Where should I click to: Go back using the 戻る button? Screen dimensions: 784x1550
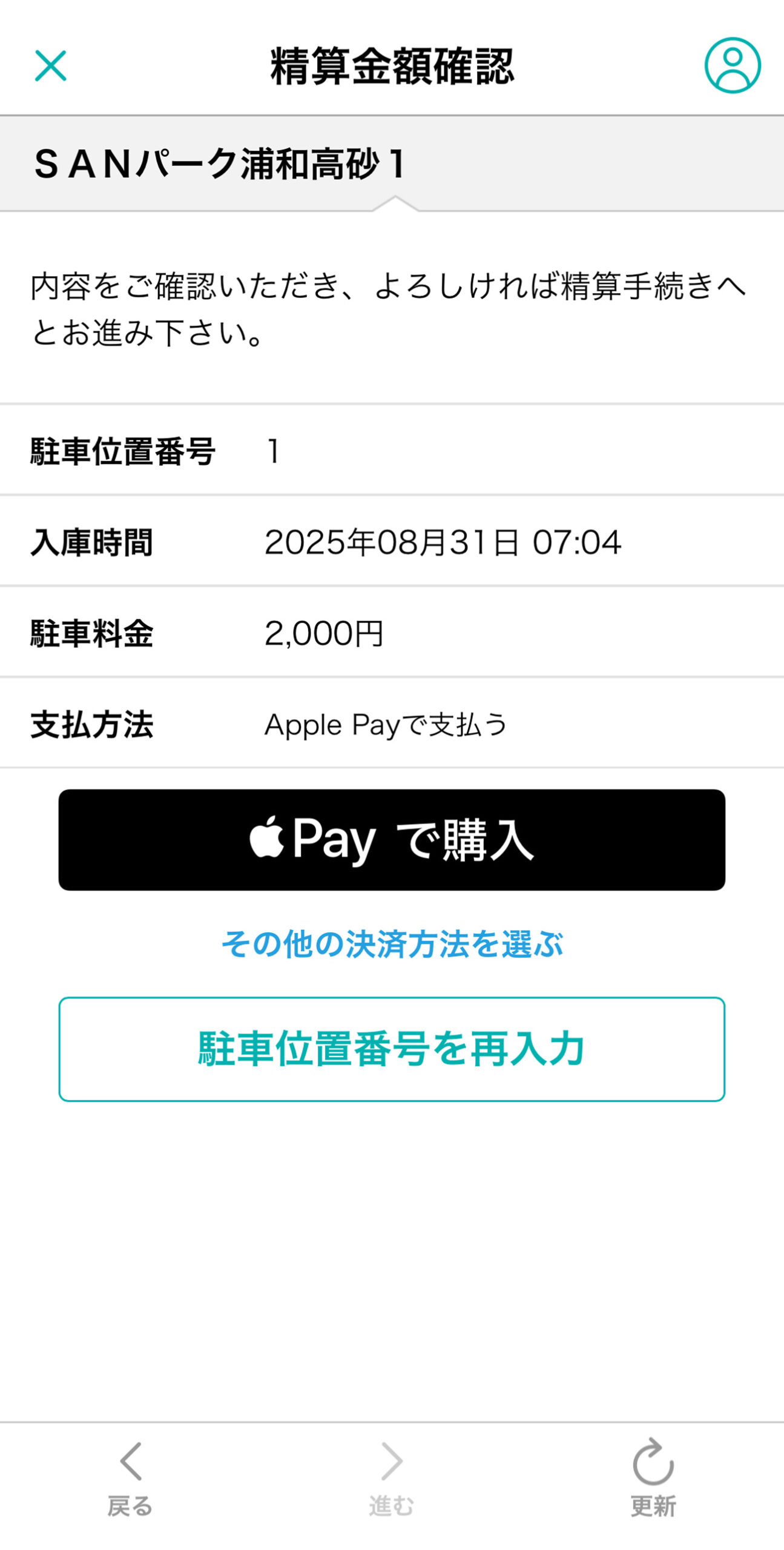130,1477
